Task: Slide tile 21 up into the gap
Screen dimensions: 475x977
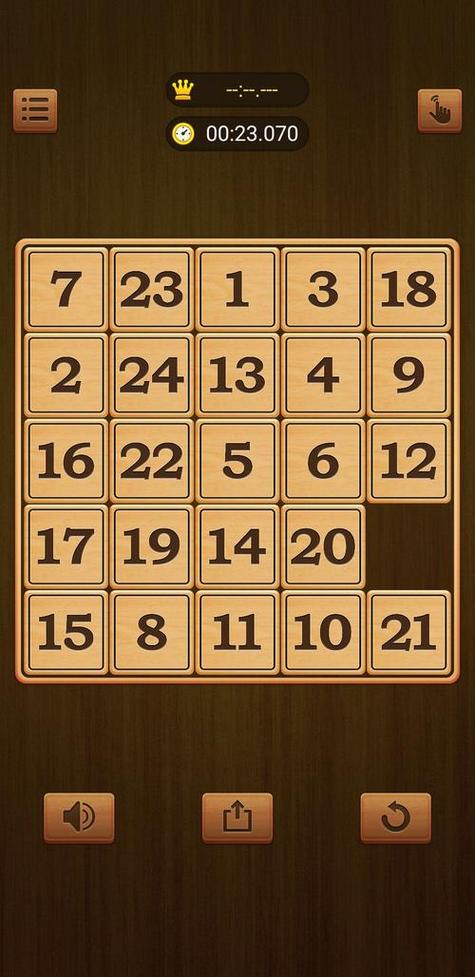Action: [x=409, y=632]
